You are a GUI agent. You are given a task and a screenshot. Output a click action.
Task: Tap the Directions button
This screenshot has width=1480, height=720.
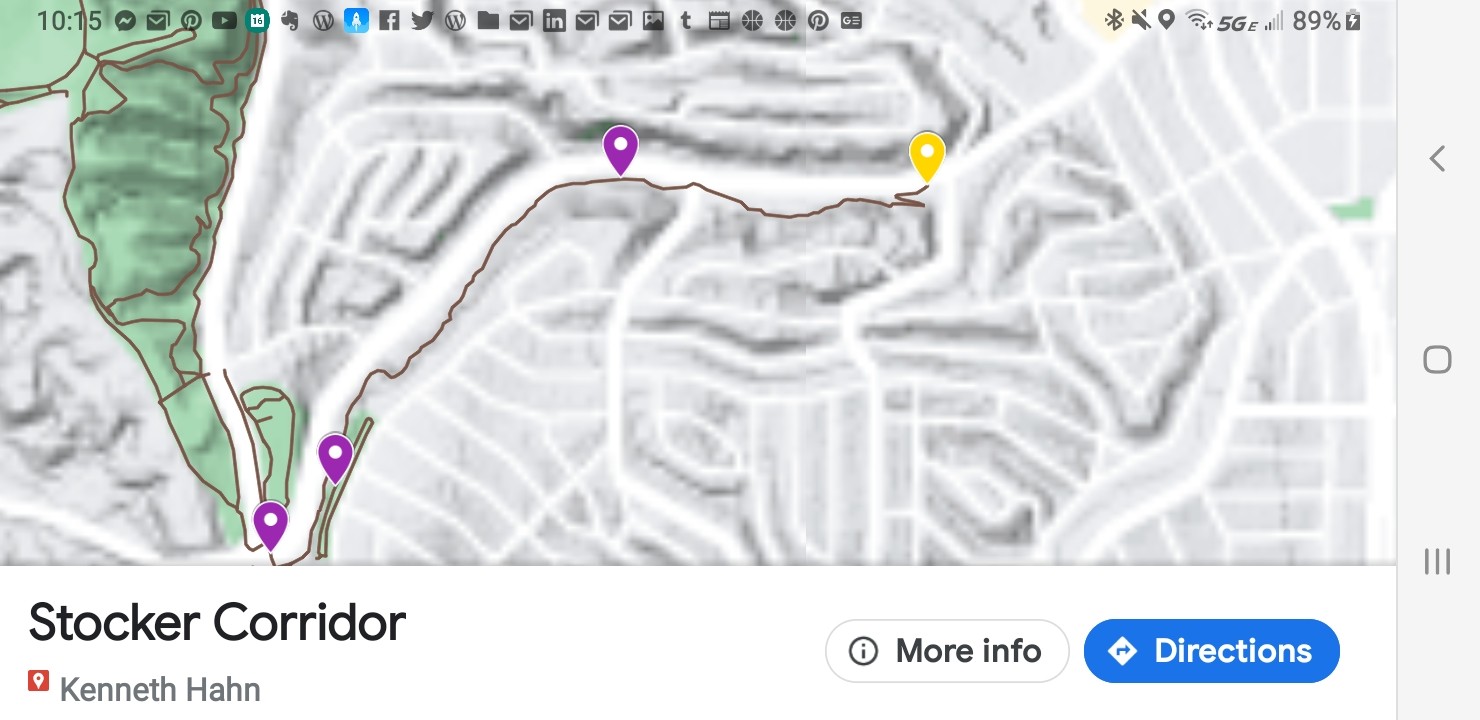point(1211,651)
